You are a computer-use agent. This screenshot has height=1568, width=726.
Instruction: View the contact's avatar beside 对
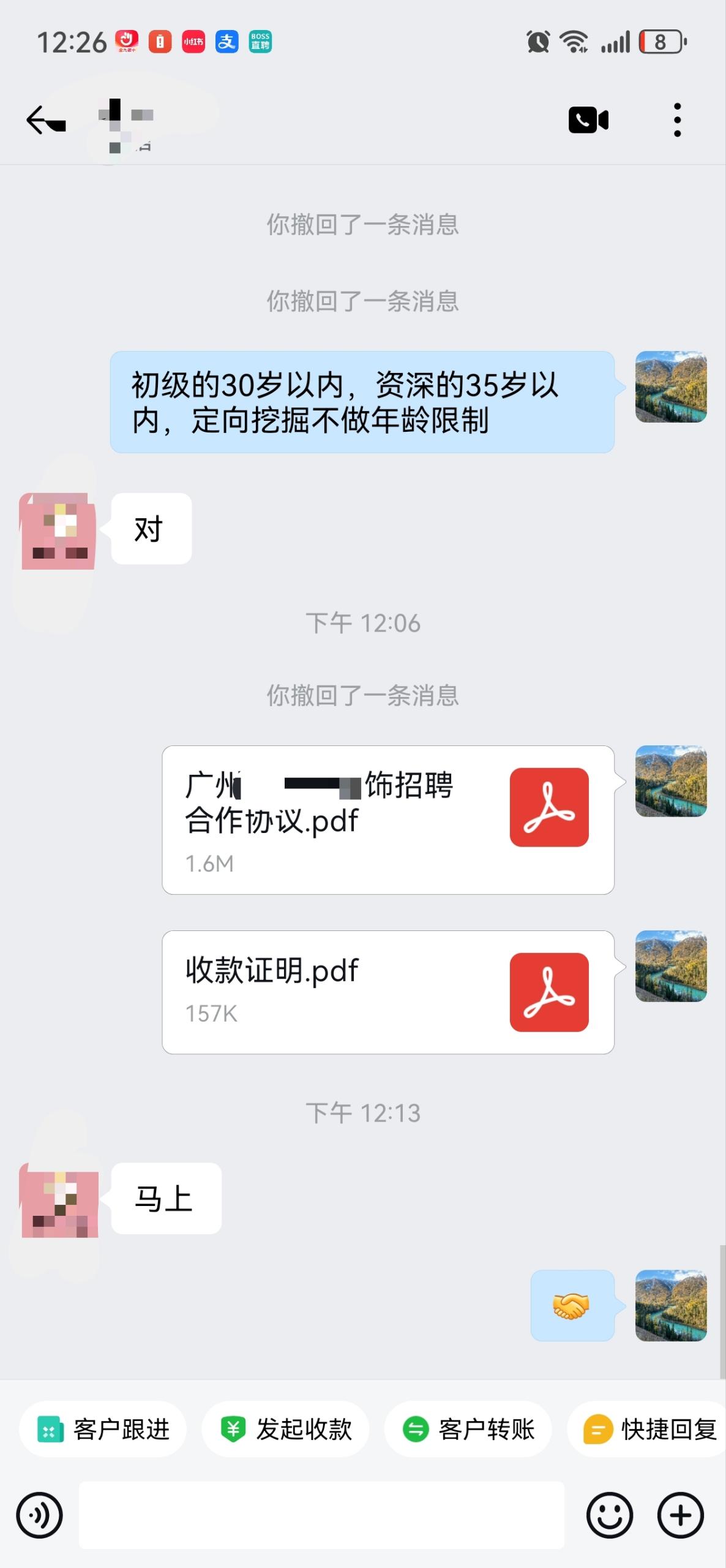(59, 531)
